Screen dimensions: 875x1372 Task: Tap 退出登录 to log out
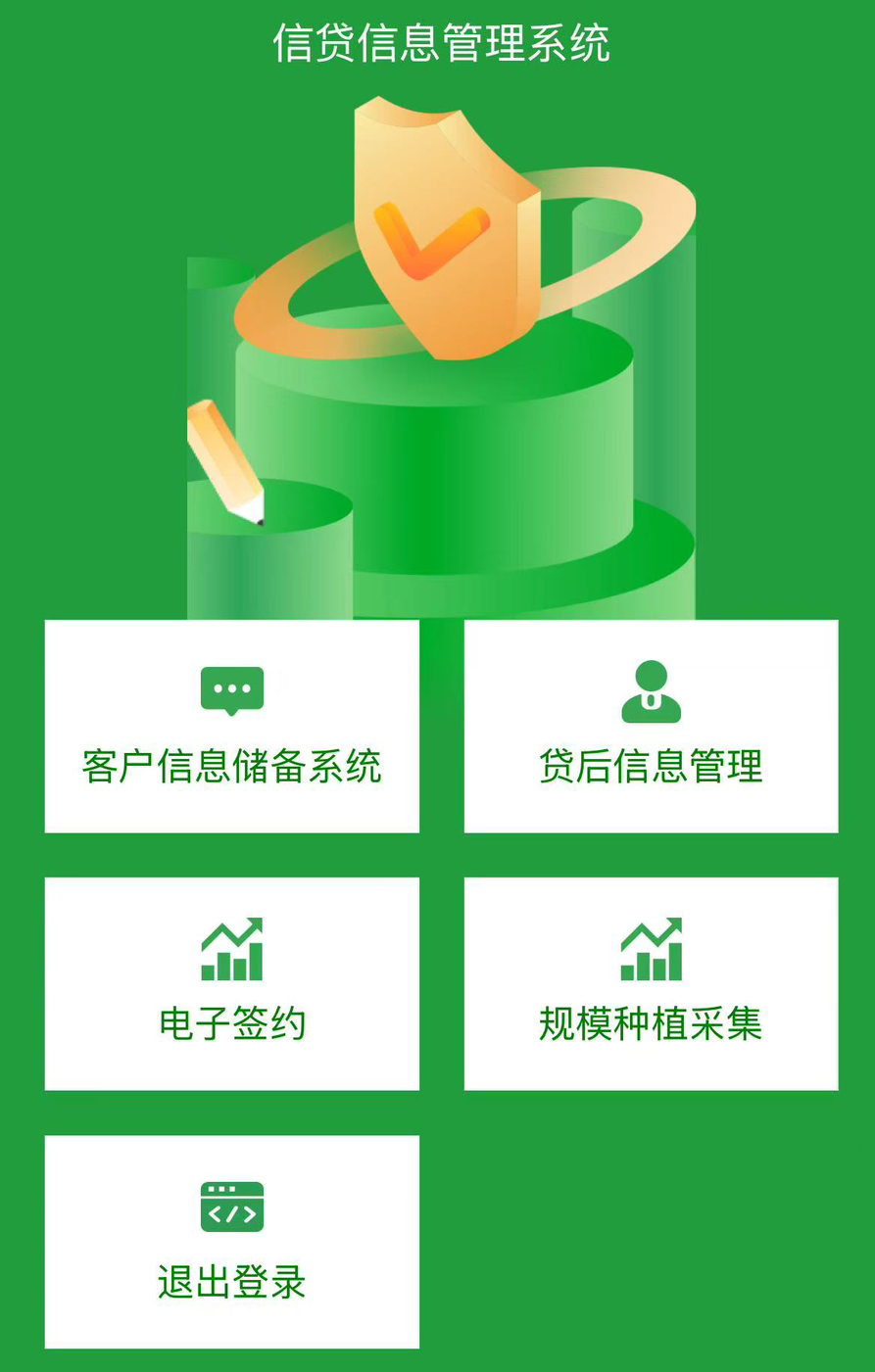click(232, 1242)
